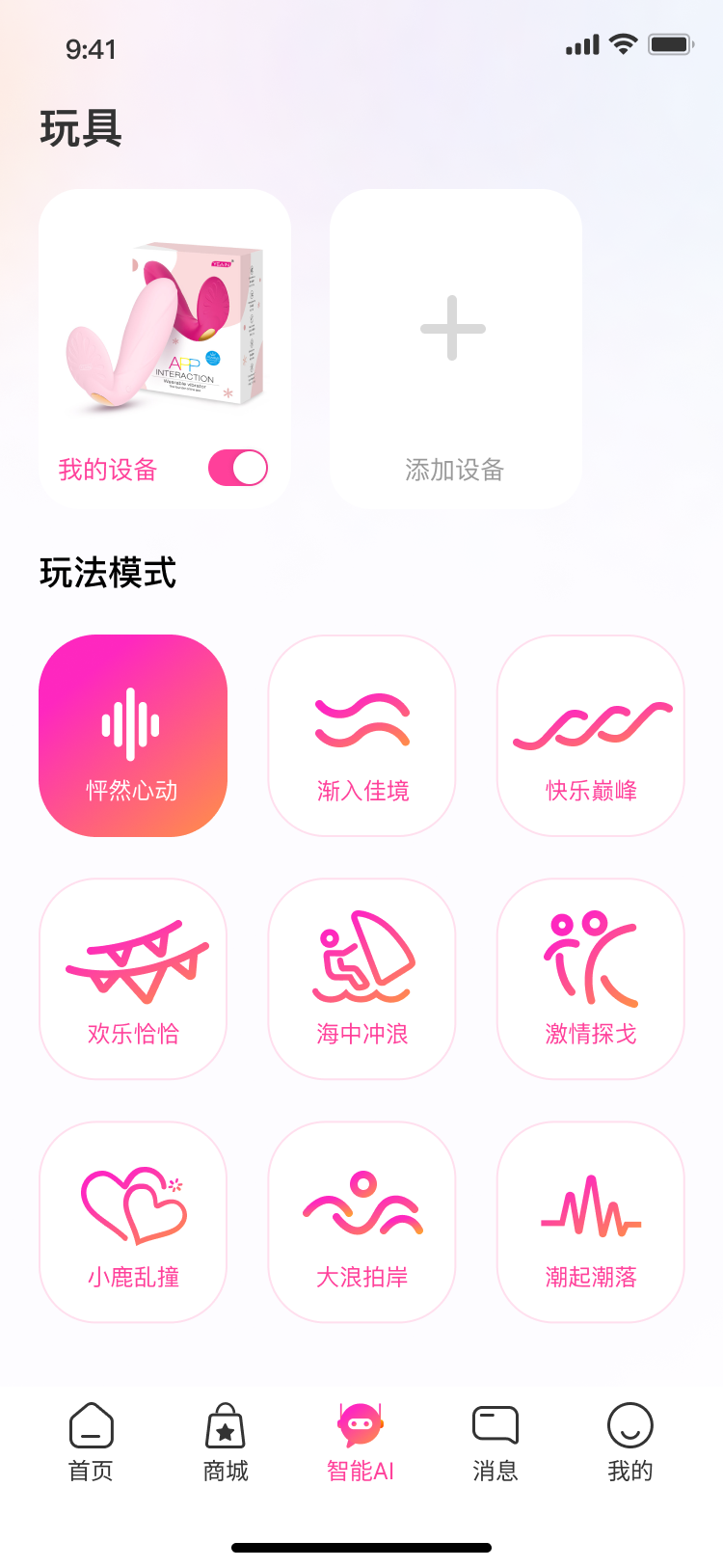Start the 海中冲浪 mode
This screenshot has height=1568, width=723.
[361, 979]
